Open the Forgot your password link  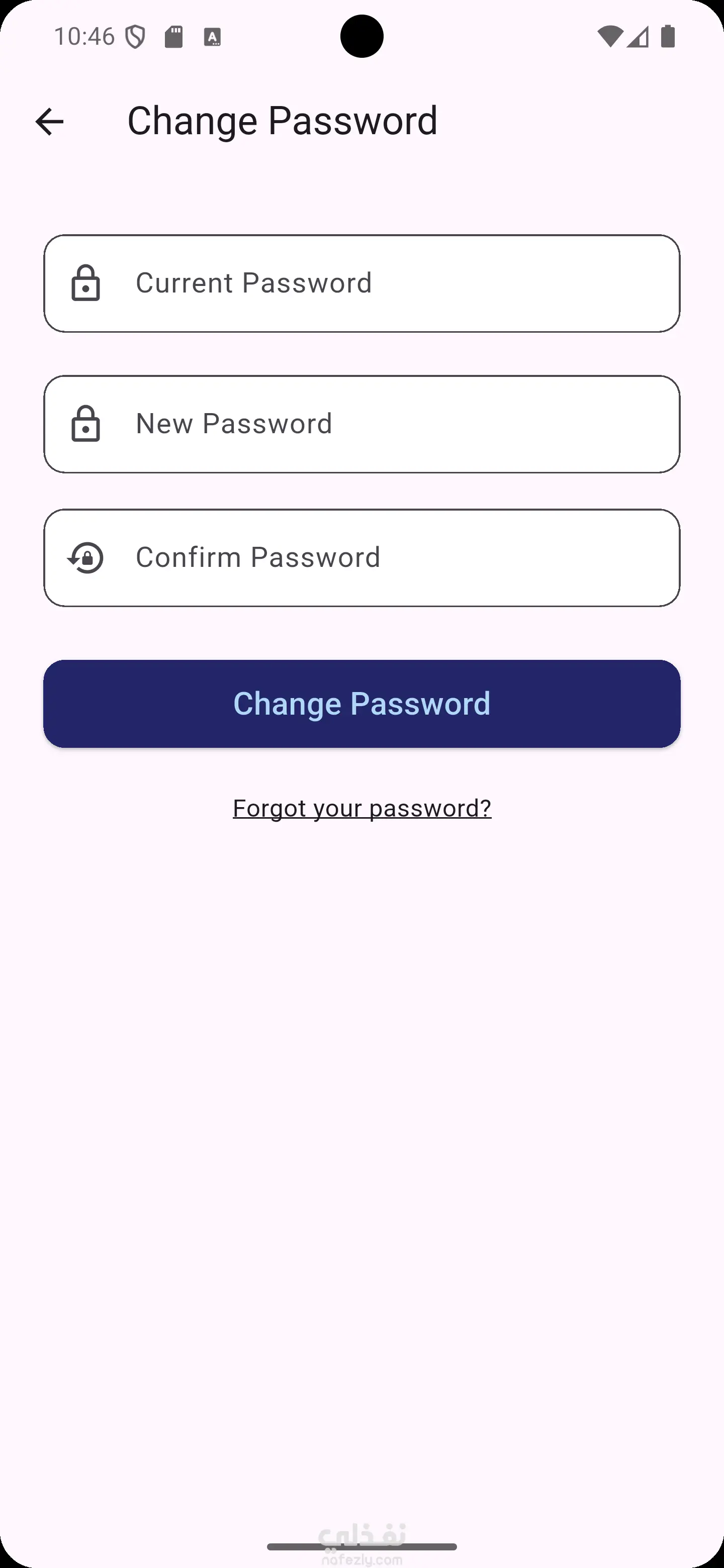(x=361, y=808)
